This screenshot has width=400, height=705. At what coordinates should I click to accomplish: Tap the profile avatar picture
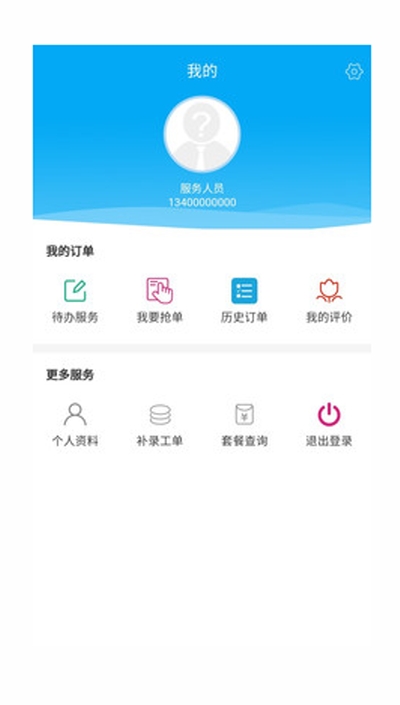coord(202,134)
